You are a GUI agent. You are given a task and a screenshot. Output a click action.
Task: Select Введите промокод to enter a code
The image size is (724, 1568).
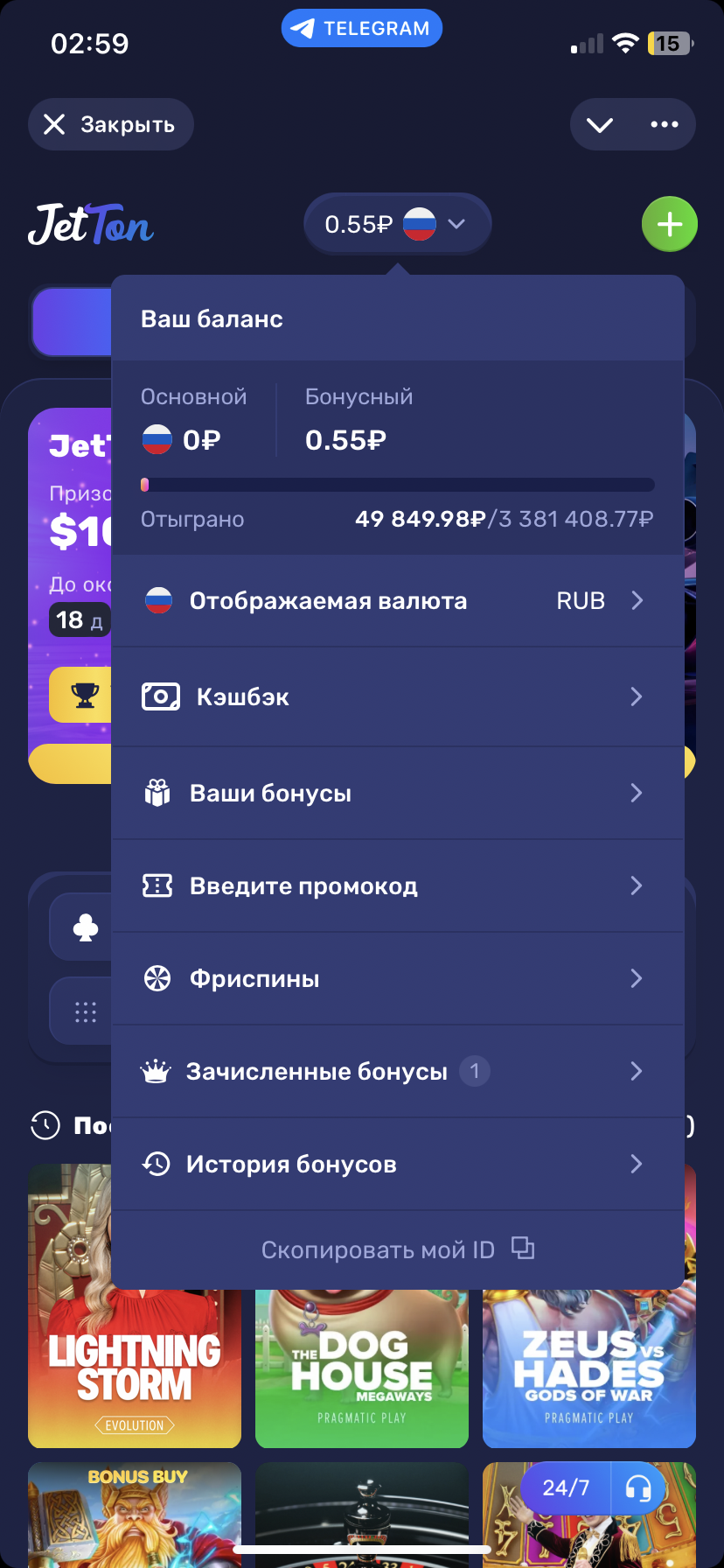(x=397, y=886)
